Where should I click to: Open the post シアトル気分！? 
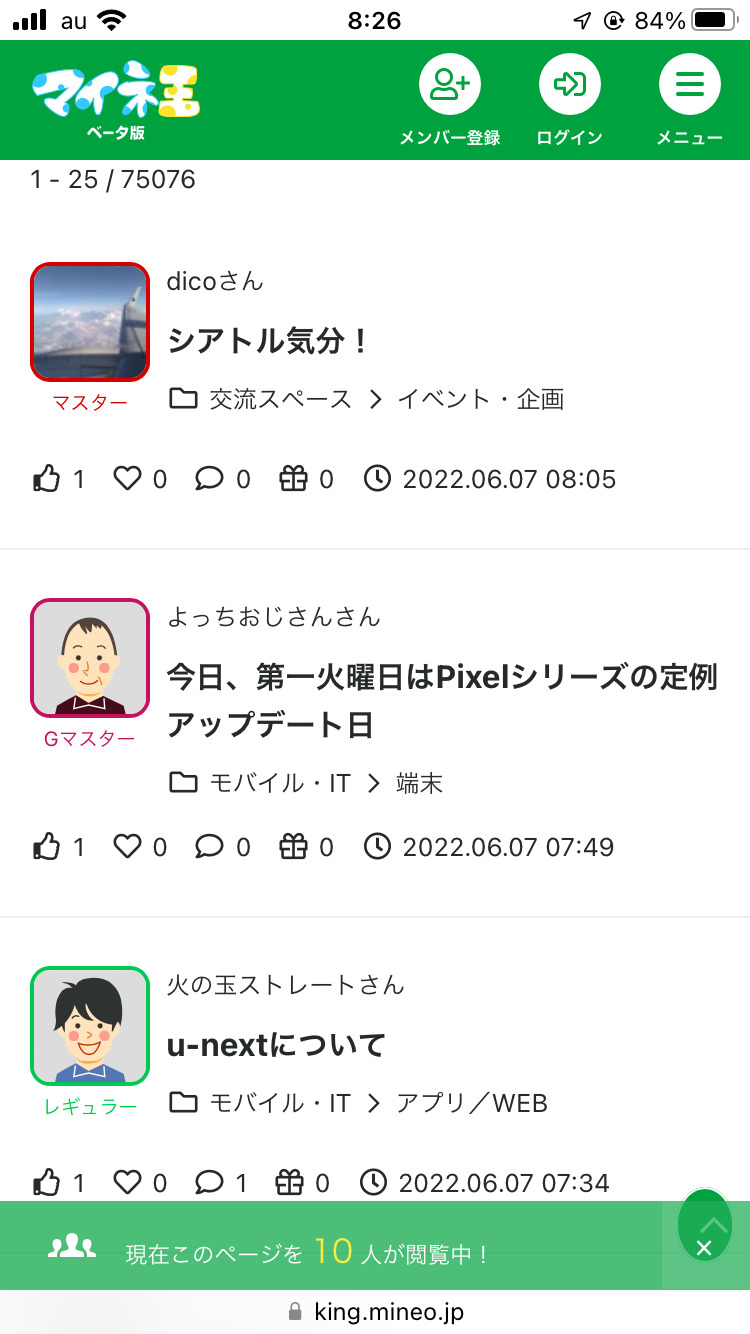click(268, 341)
